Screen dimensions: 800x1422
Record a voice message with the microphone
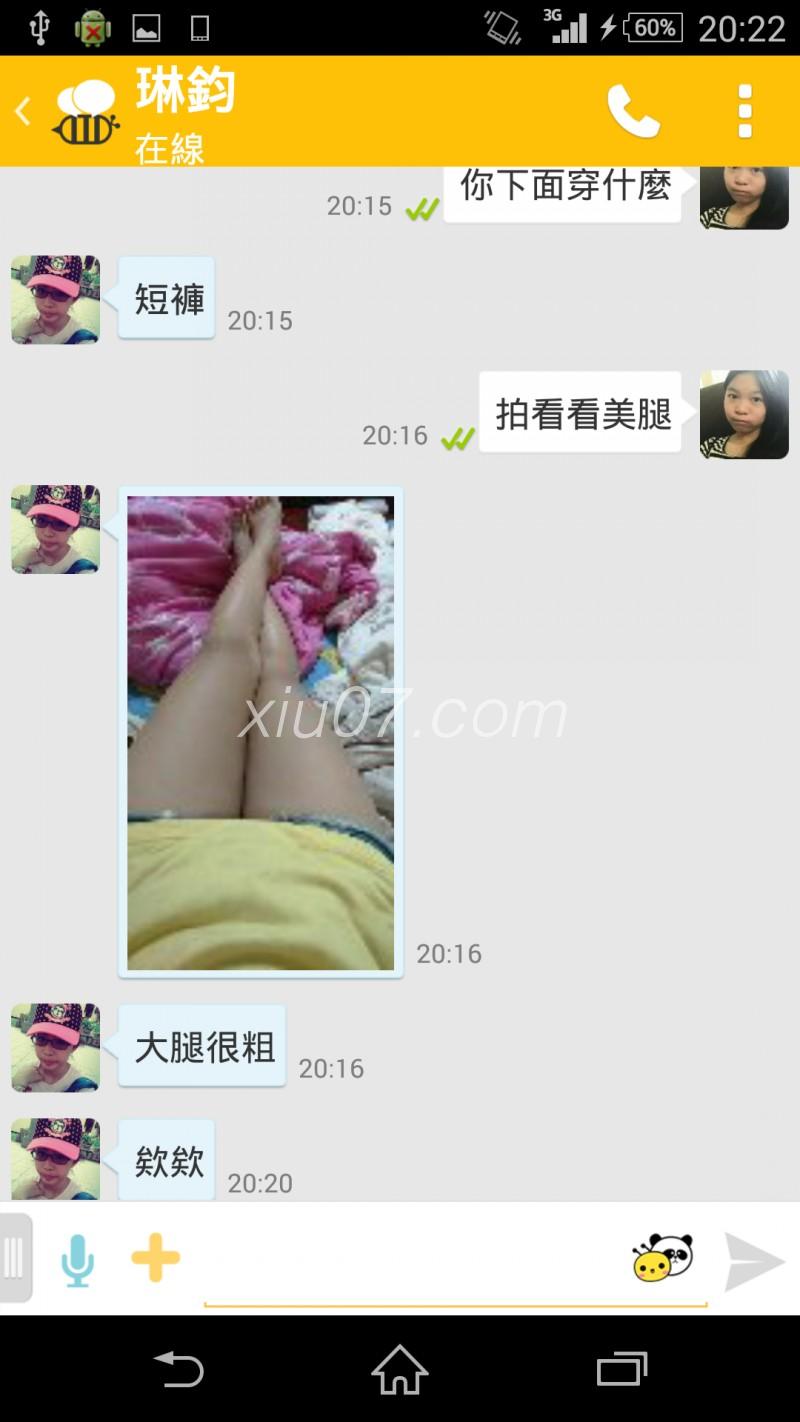(x=77, y=1260)
